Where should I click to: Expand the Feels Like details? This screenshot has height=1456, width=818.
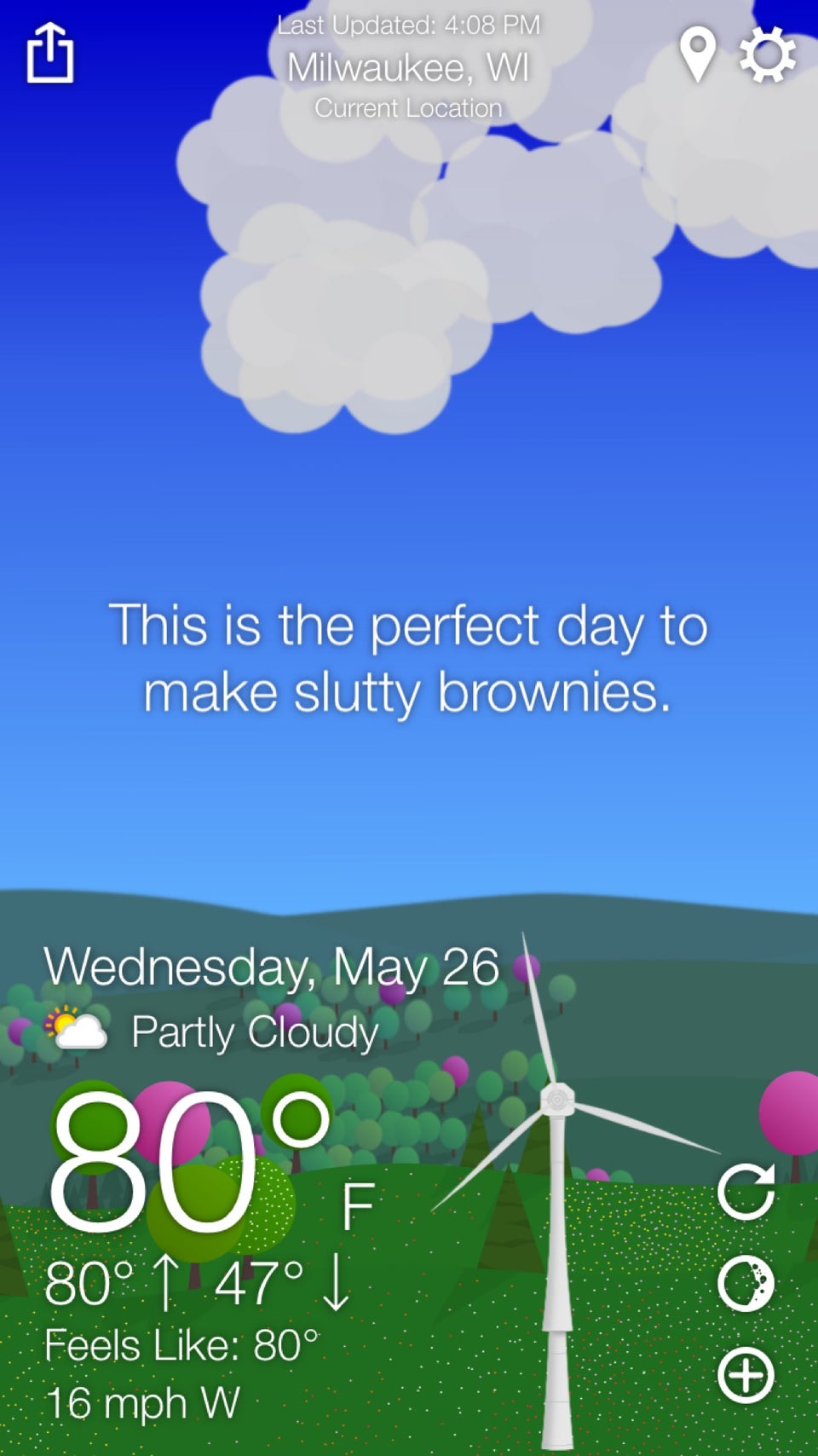(x=181, y=1343)
